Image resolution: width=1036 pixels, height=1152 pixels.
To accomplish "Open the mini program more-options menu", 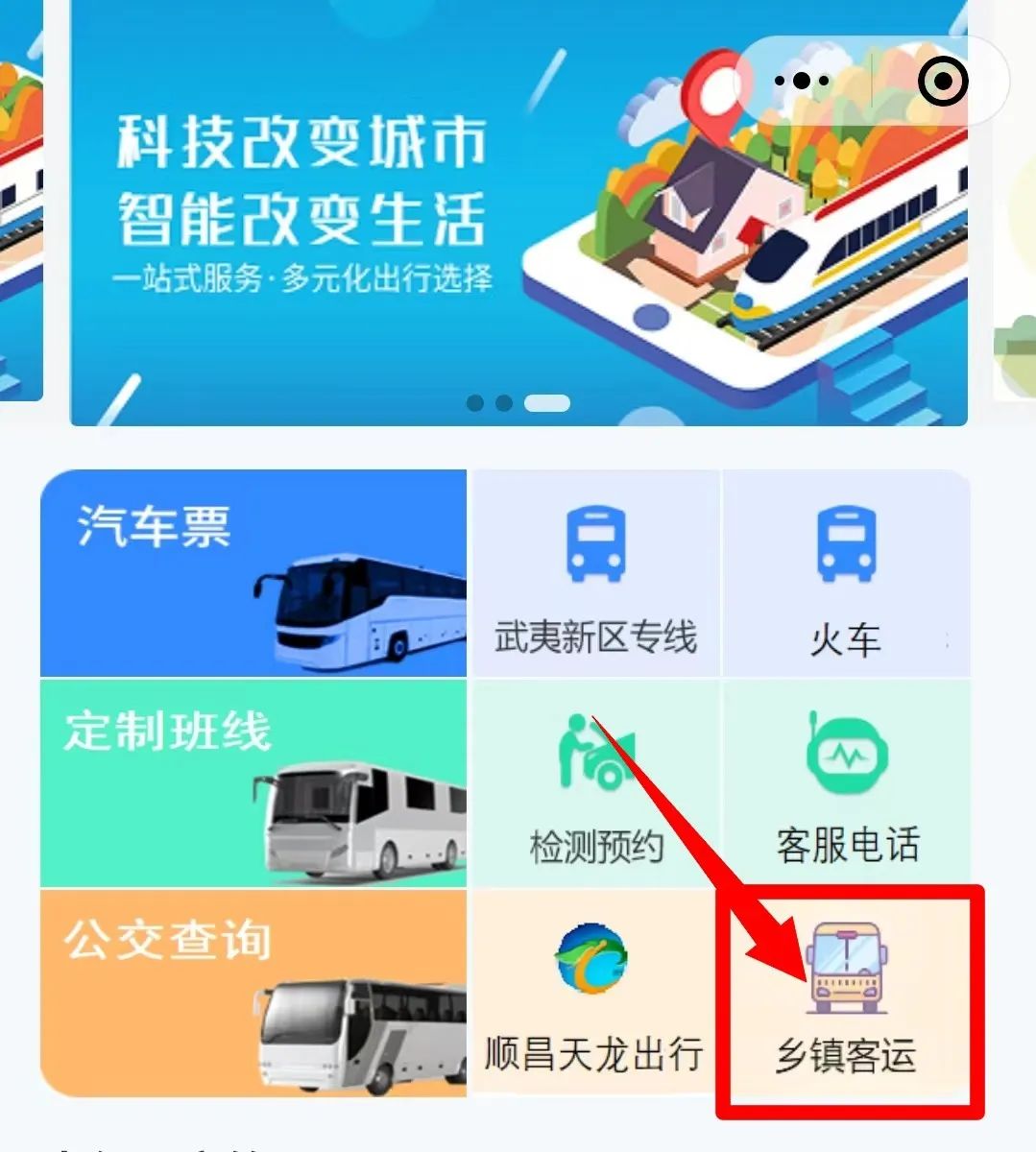I will (802, 82).
